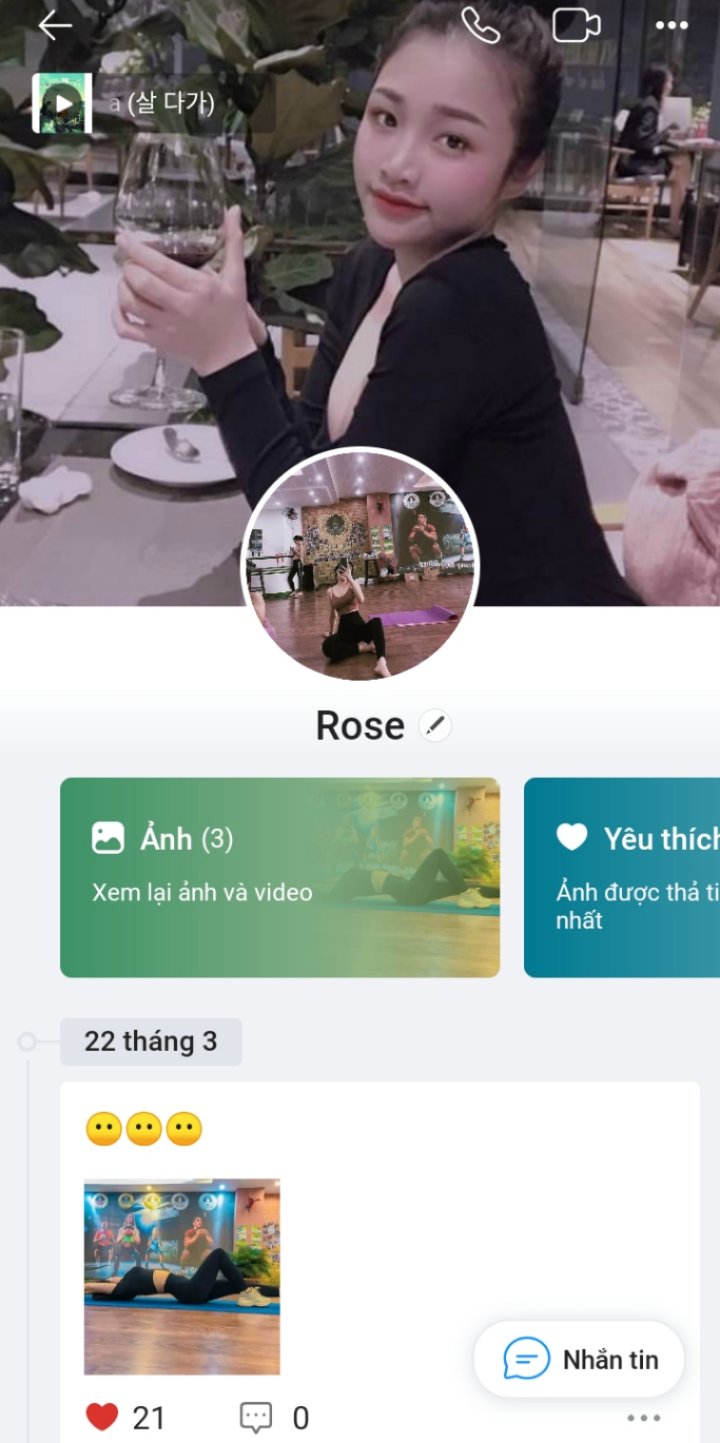Image resolution: width=720 pixels, height=1443 pixels.
Task: Start a voice call with Rose
Action: (480, 26)
